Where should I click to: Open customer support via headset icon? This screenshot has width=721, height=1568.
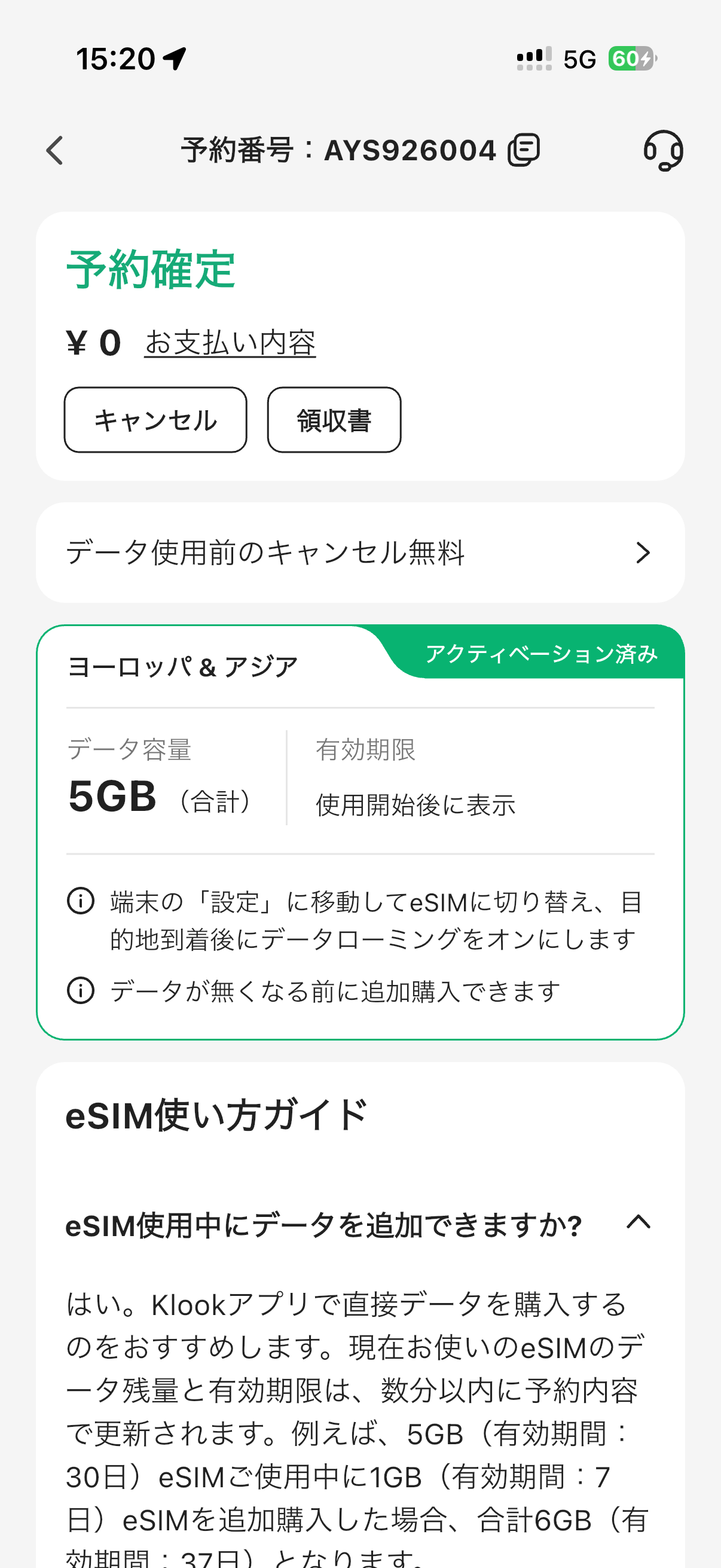(x=664, y=150)
